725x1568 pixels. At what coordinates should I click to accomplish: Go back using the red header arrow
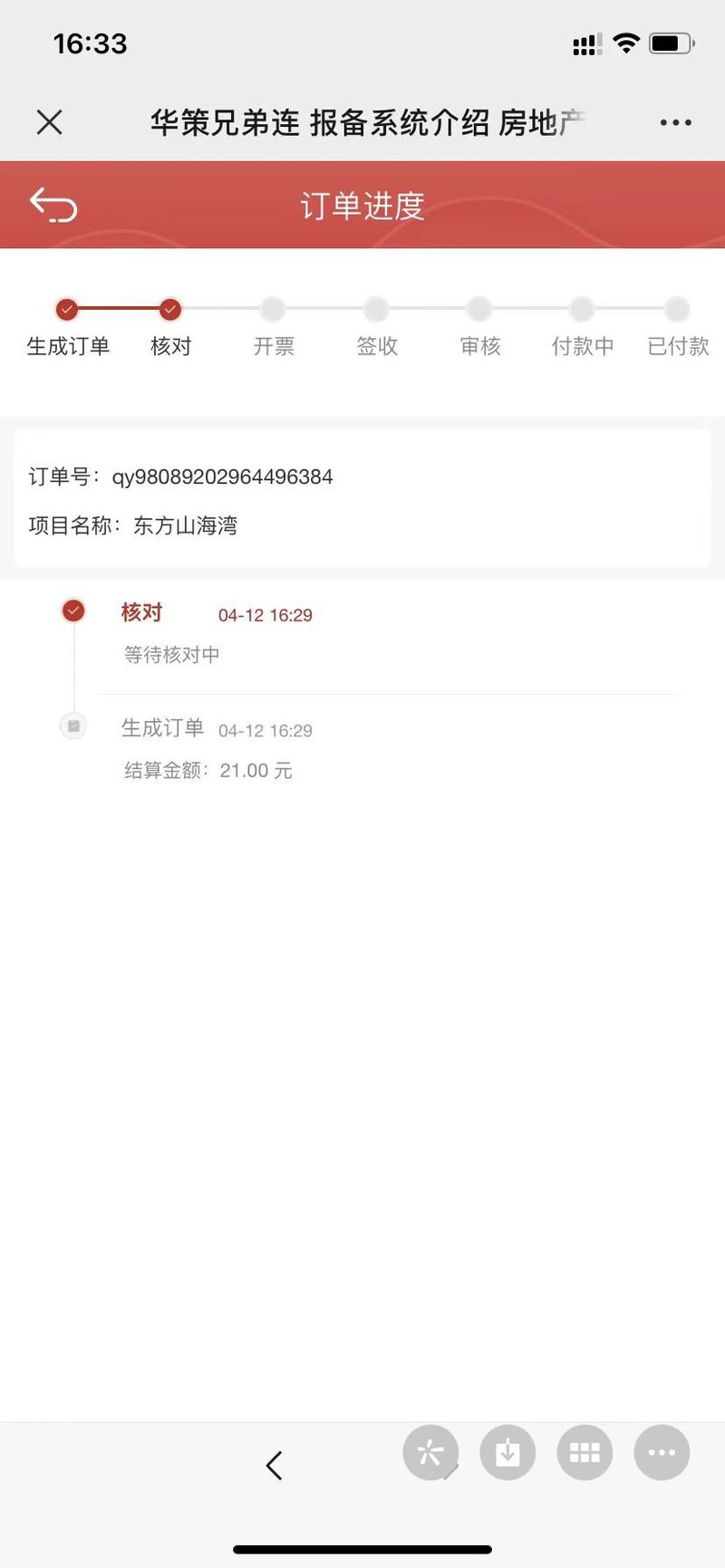click(53, 205)
